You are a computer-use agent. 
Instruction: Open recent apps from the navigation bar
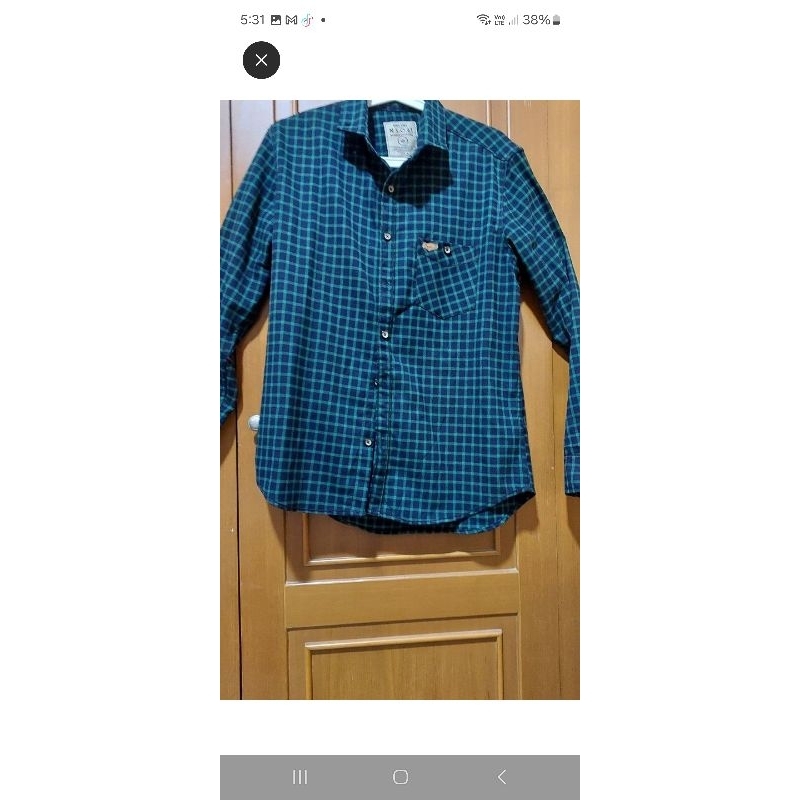click(x=299, y=777)
